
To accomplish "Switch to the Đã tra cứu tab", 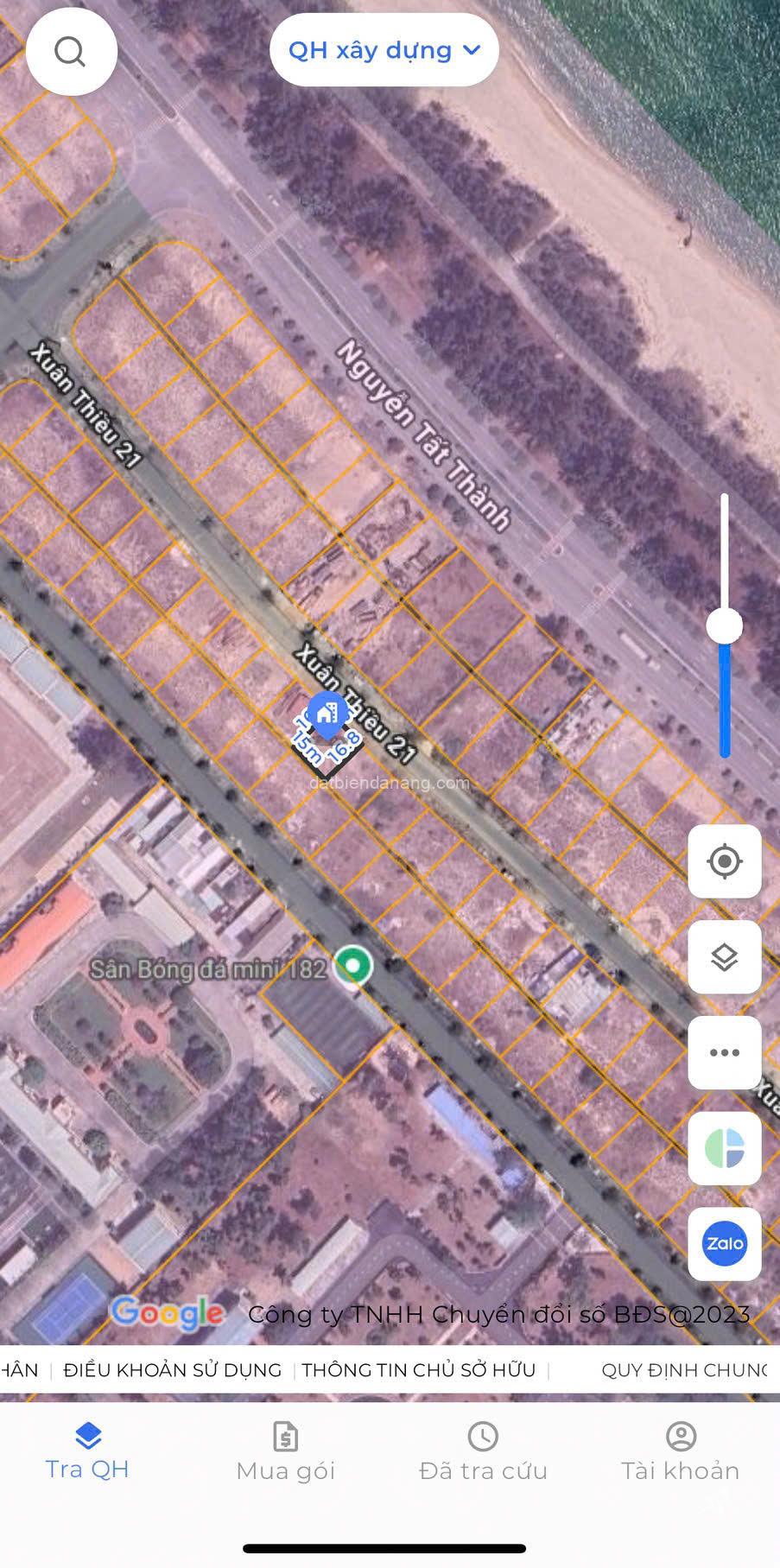I will 483,1453.
